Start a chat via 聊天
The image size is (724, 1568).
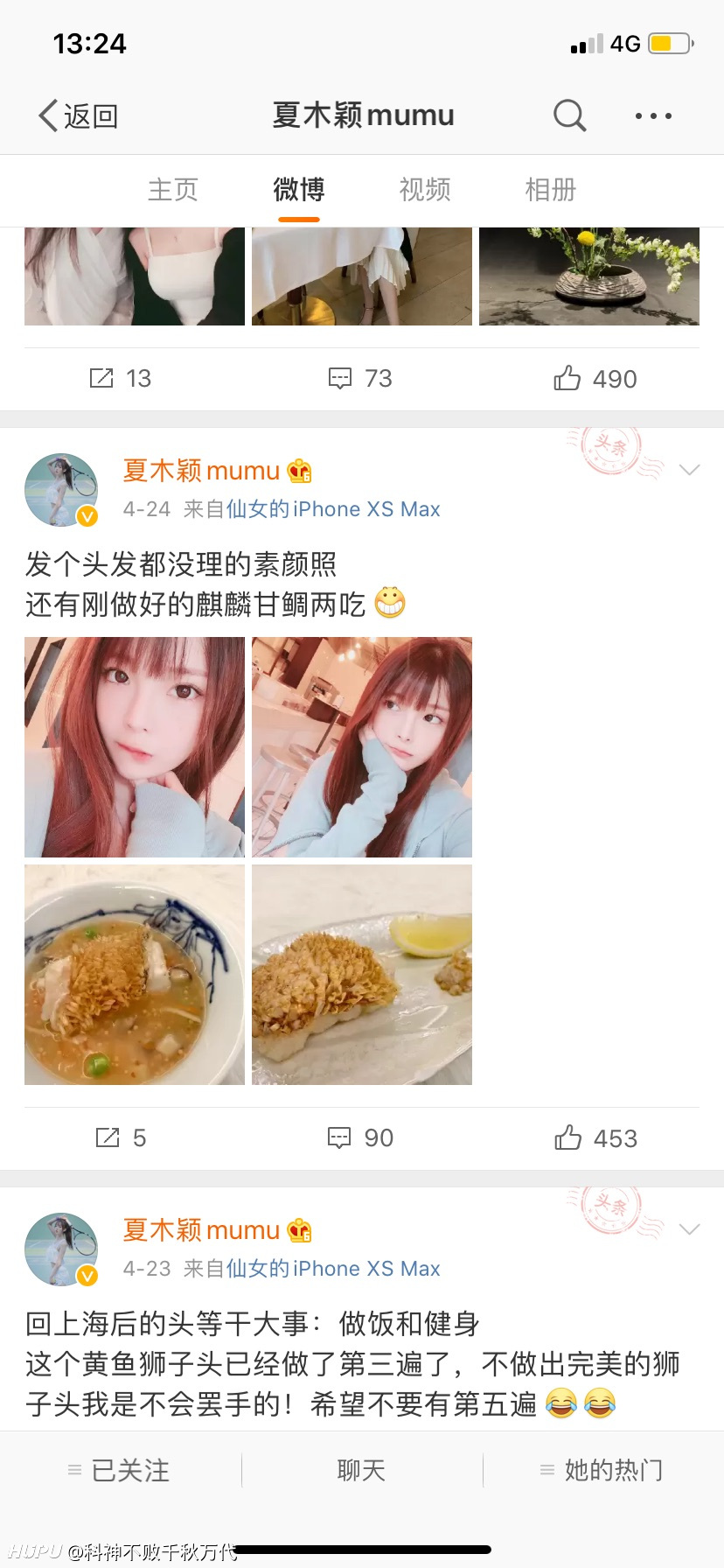pyautogui.click(x=362, y=1470)
